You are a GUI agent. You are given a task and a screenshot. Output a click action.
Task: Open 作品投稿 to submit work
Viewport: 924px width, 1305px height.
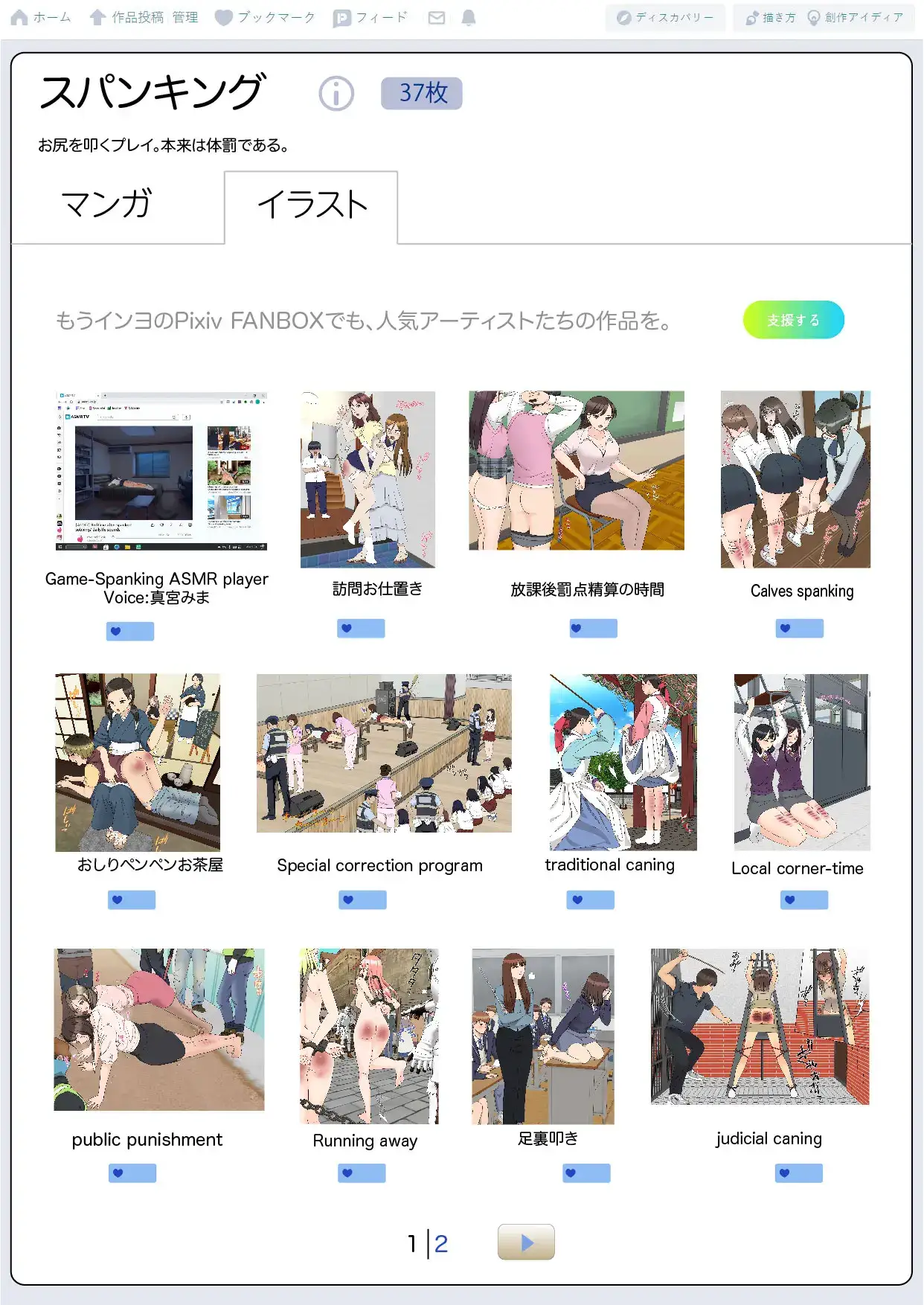(x=126, y=17)
